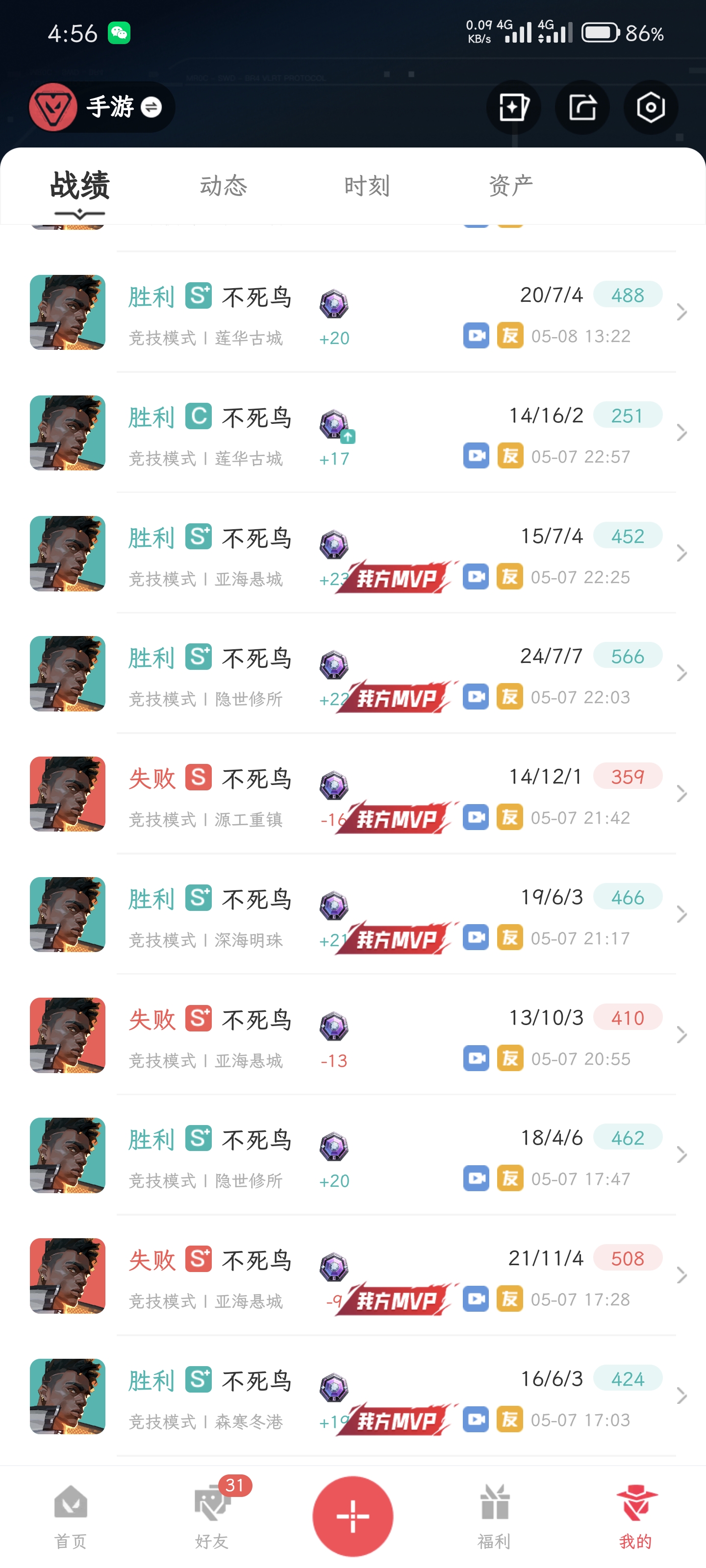Open the settings hexagon icon
Screen dimensions: 706x1568
pyautogui.click(x=650, y=108)
